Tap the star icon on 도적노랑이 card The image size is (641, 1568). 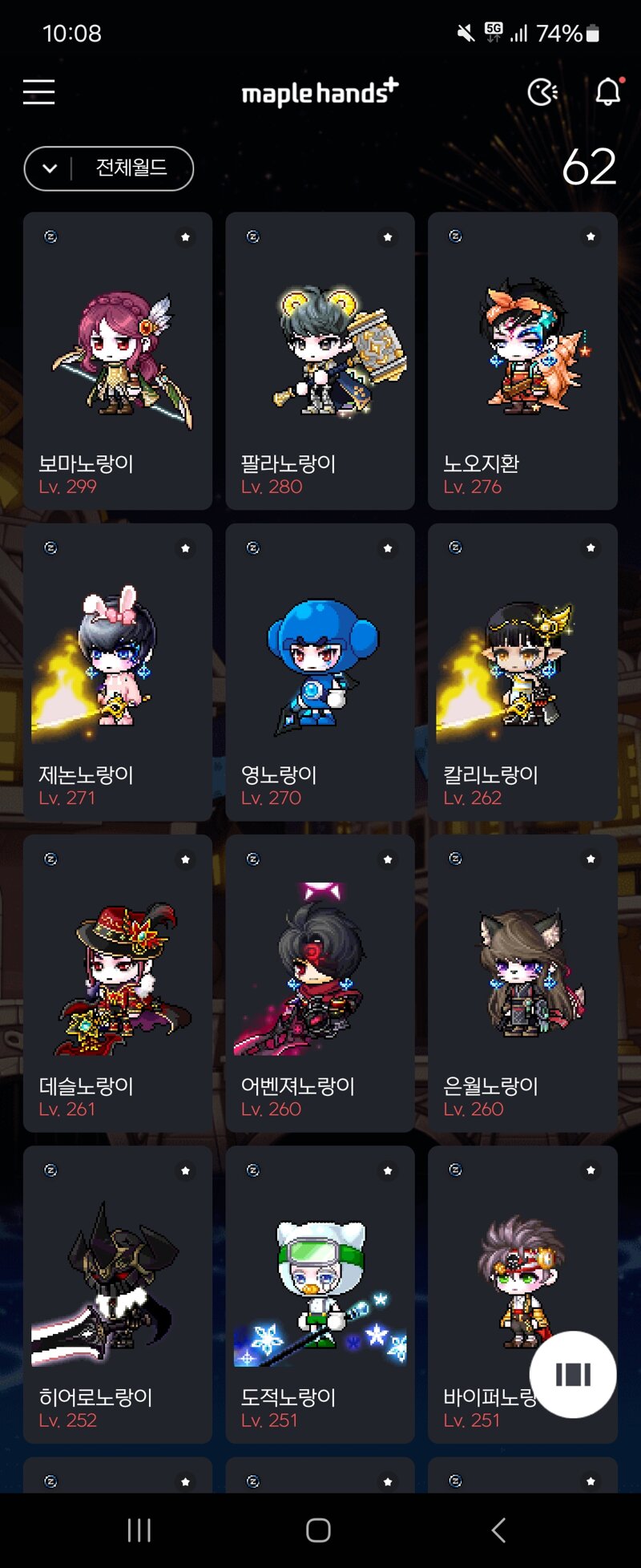(388, 1170)
